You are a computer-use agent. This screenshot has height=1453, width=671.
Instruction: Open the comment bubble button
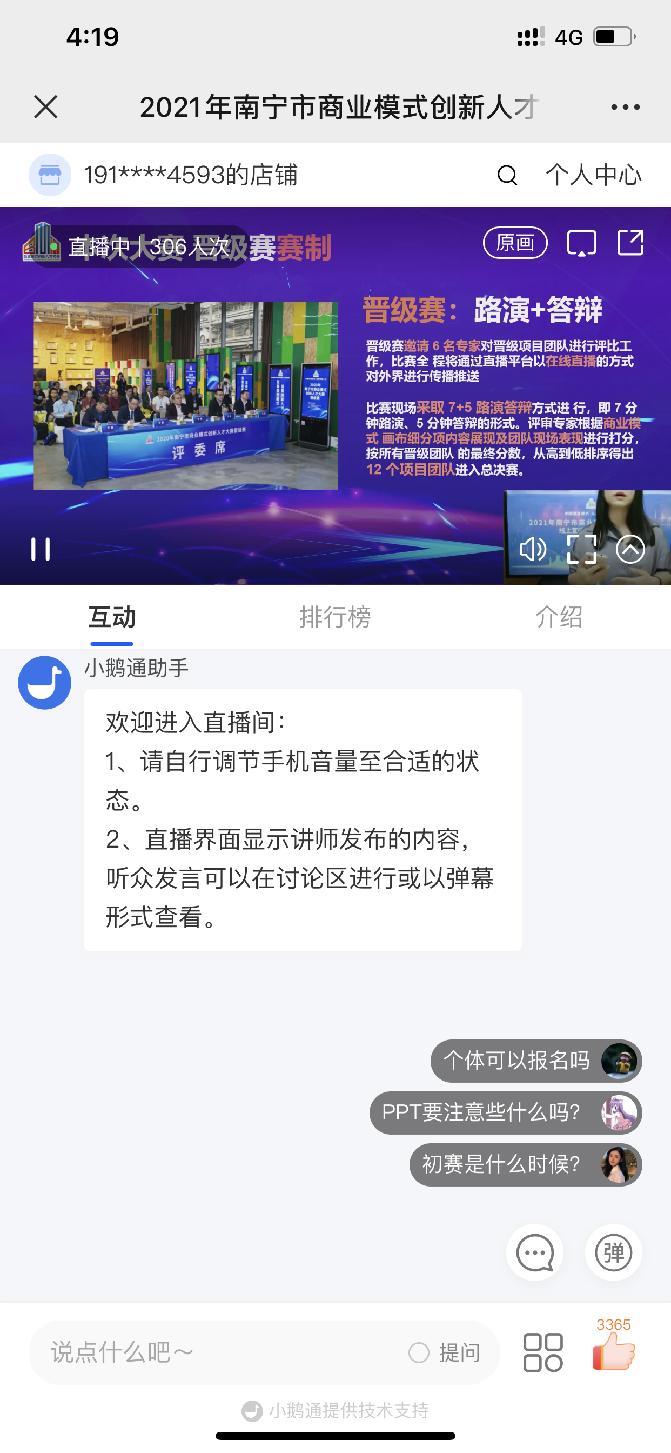point(535,1252)
